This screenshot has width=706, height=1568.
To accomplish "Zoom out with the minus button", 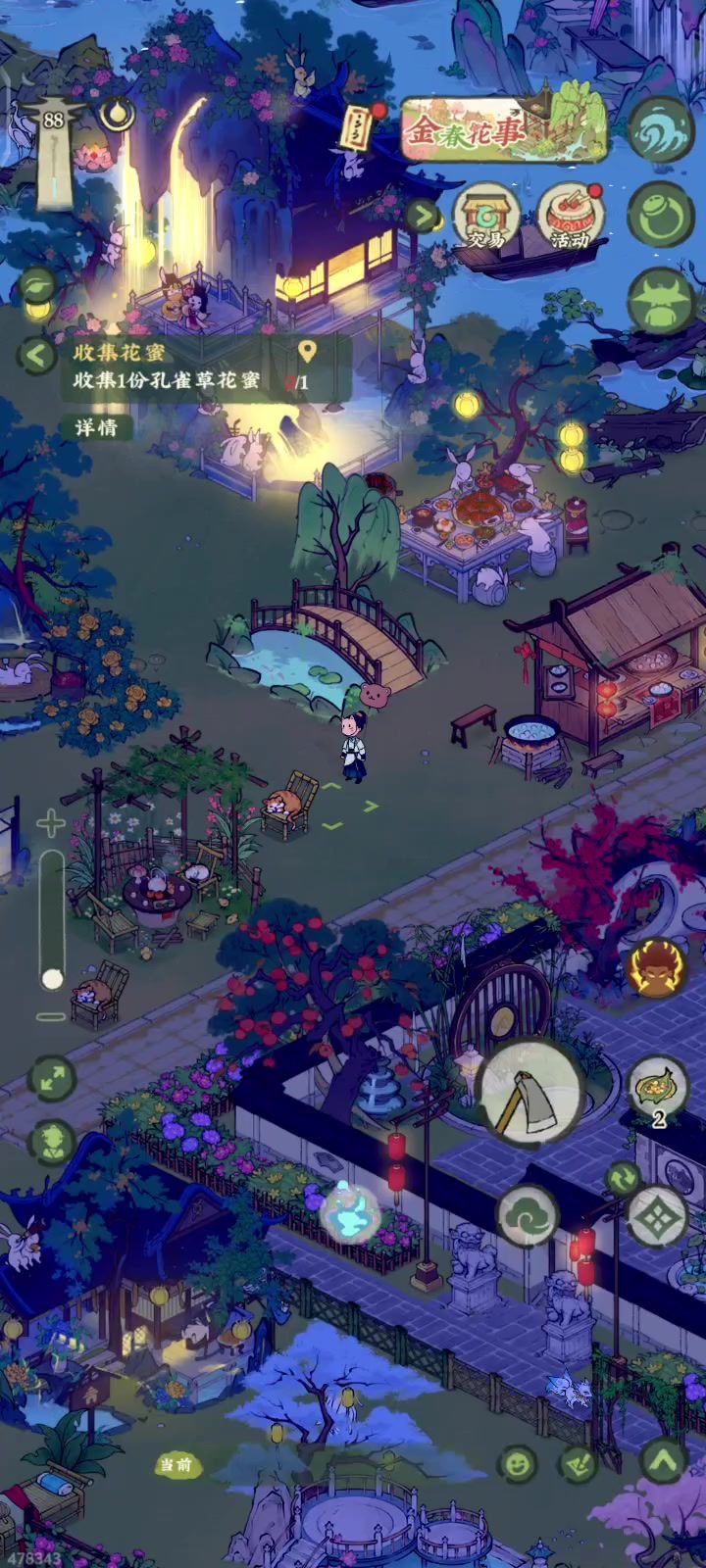I will 51,1017.
